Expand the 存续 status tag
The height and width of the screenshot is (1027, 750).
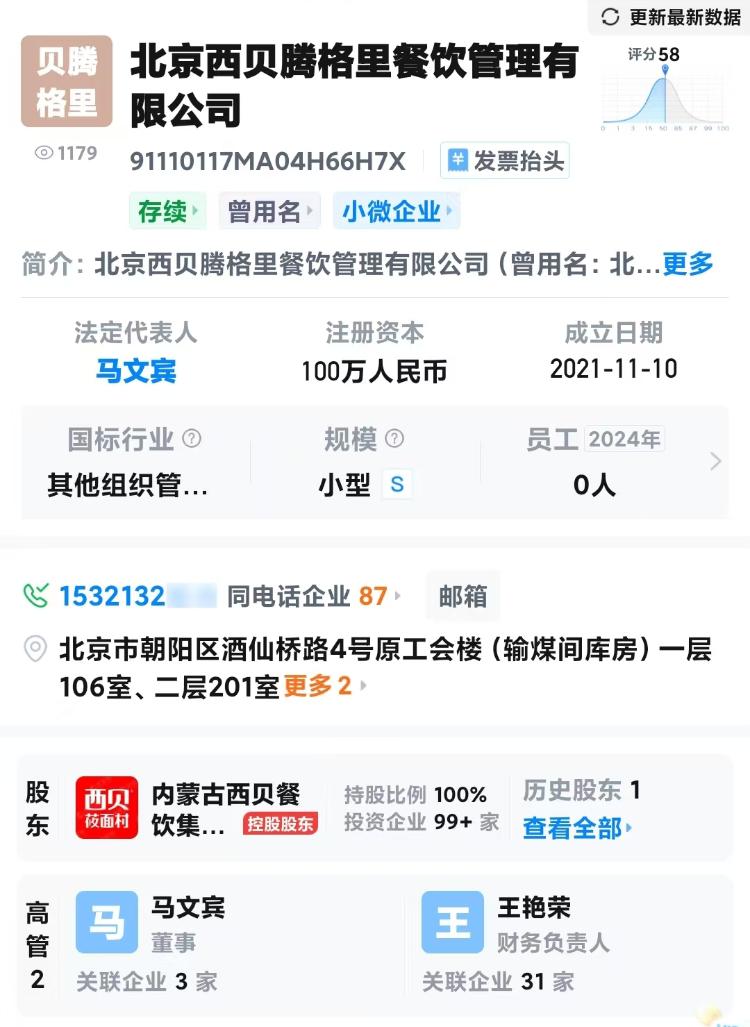pos(167,211)
